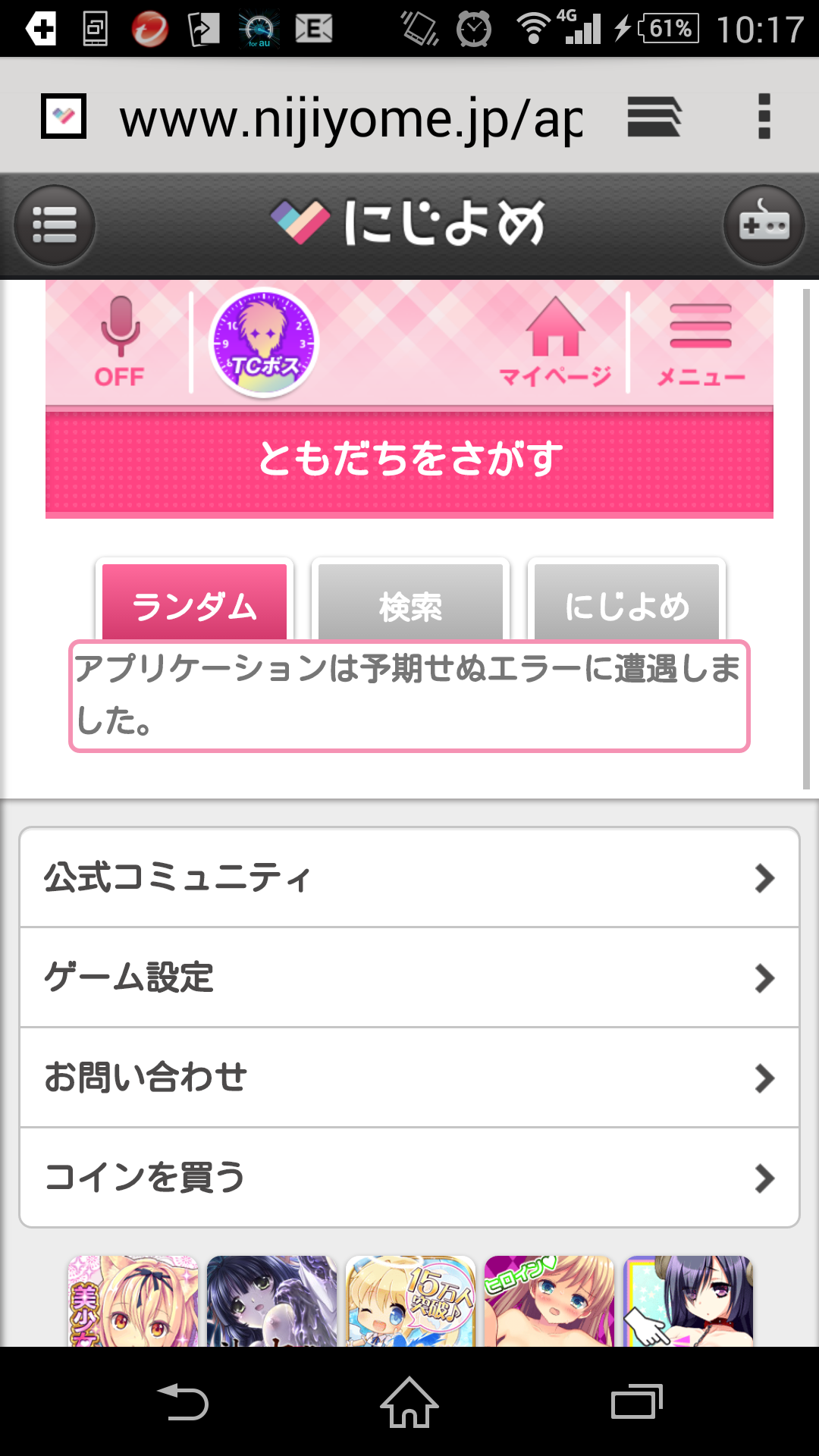
Task: Open the 美少女 cat-ear girl banner
Action: tap(133, 1301)
